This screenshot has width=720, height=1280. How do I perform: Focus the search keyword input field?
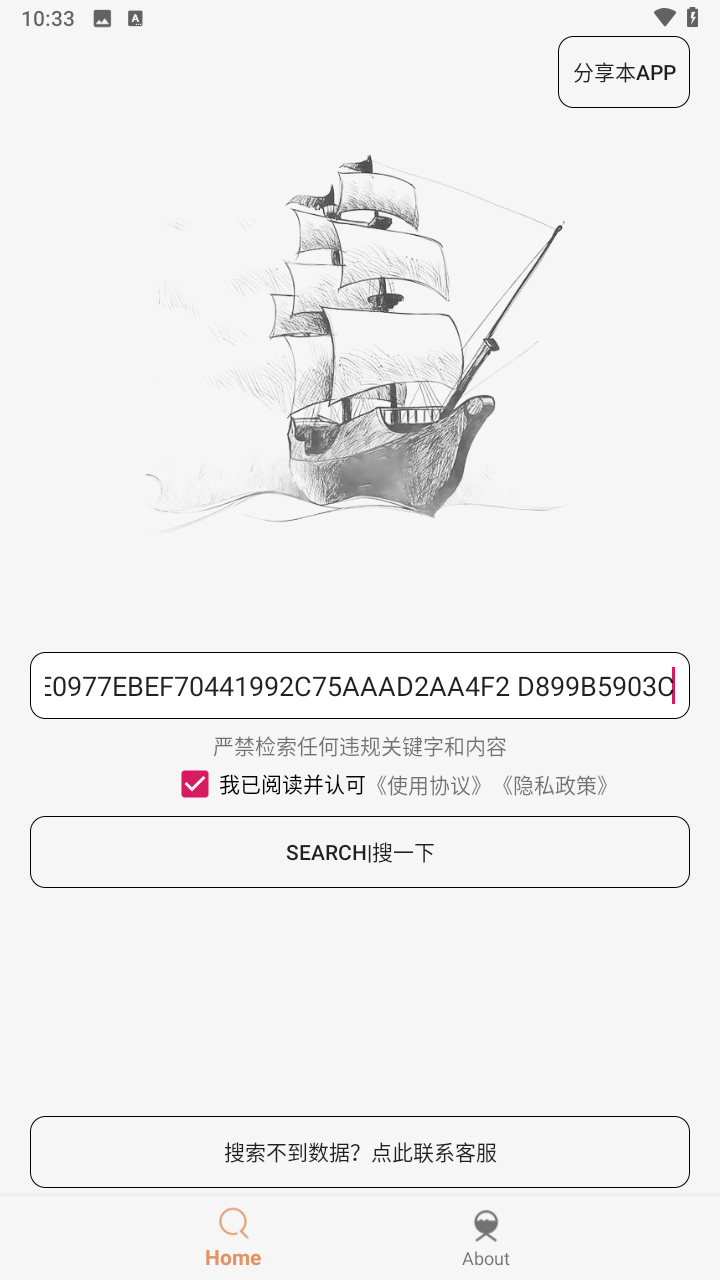click(x=359, y=686)
